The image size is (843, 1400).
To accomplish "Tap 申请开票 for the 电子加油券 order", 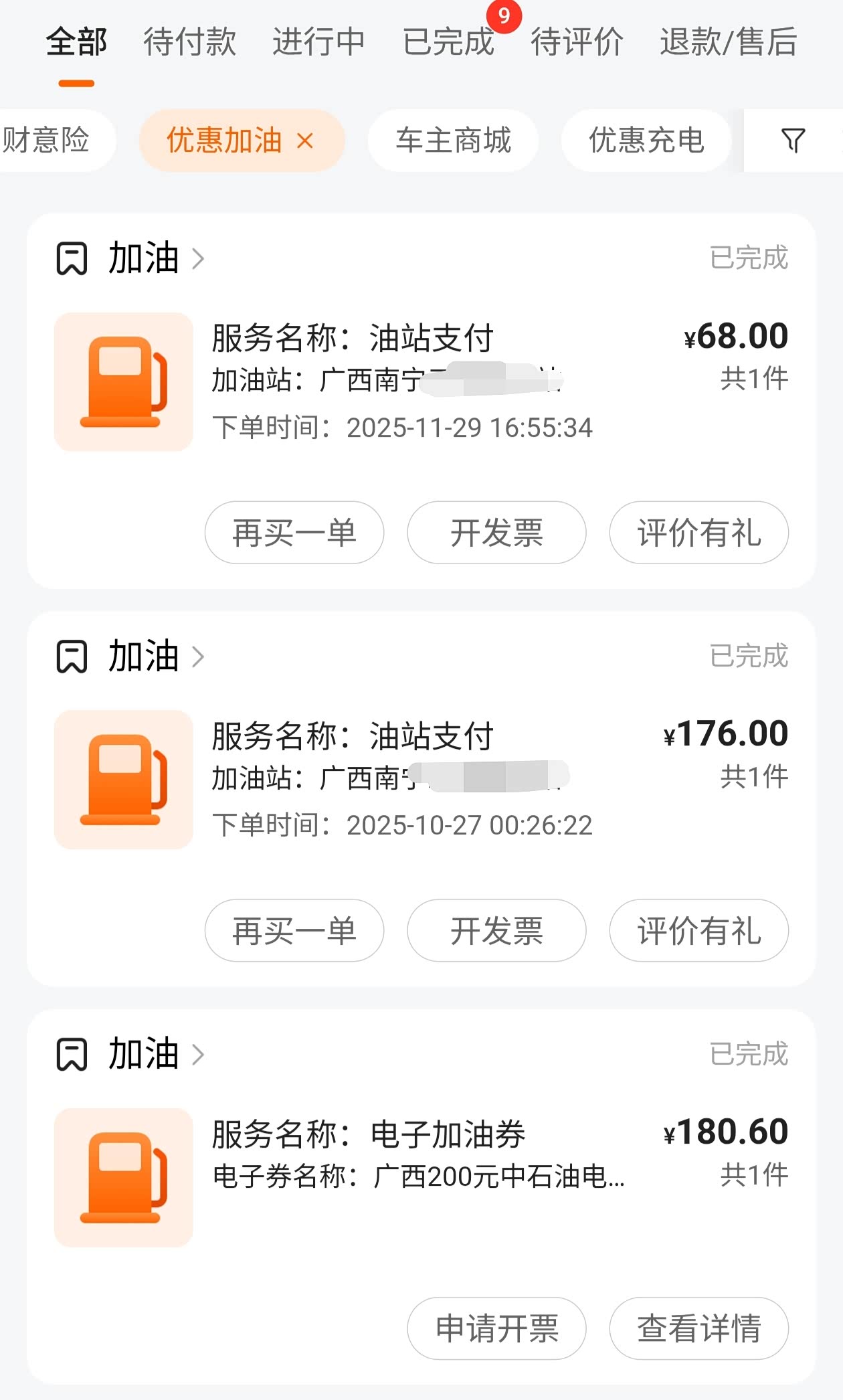I will click(x=496, y=1328).
